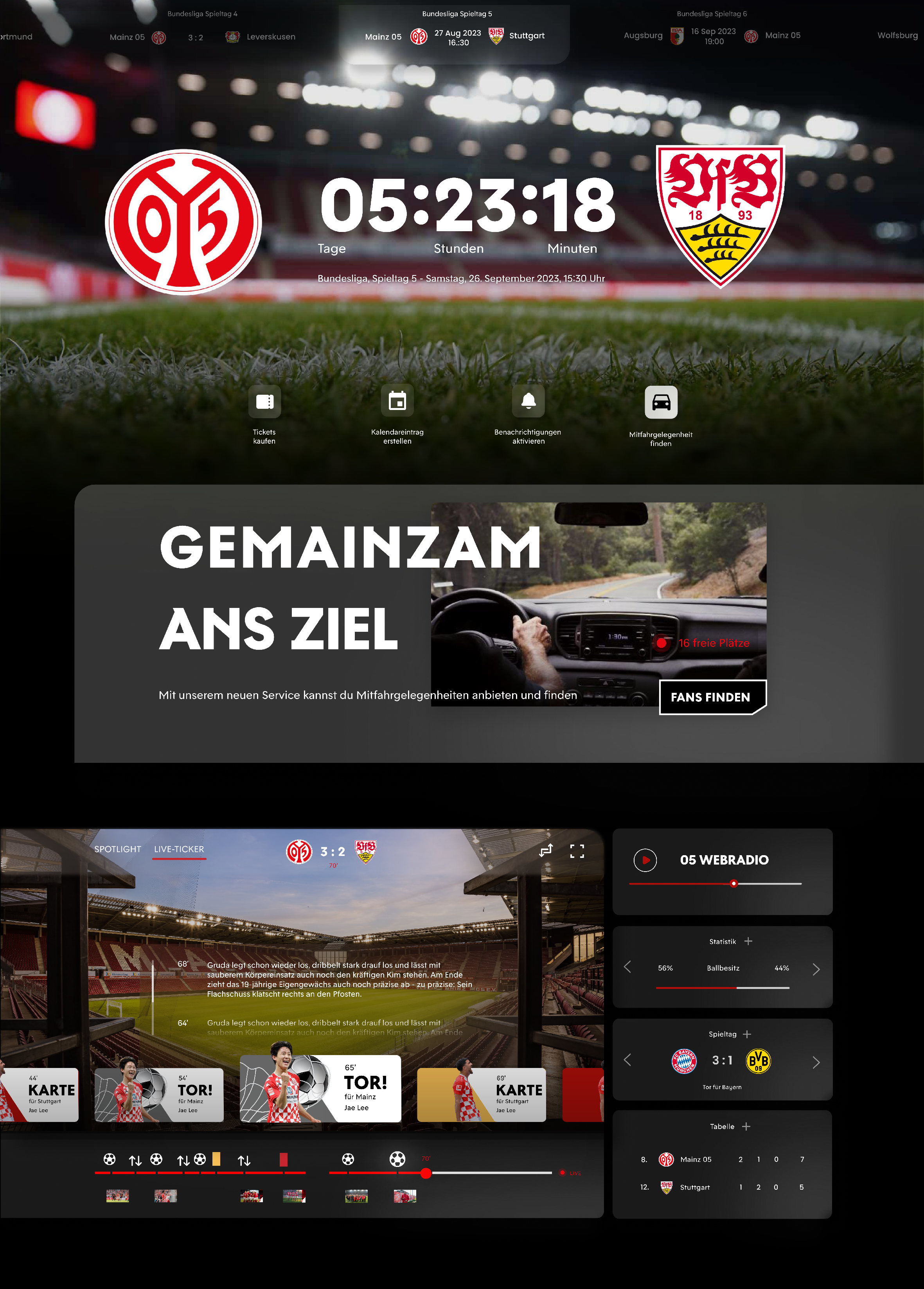Activate notifications with the bell icon
Viewport: 924px width, 1289px height.
[x=529, y=401]
